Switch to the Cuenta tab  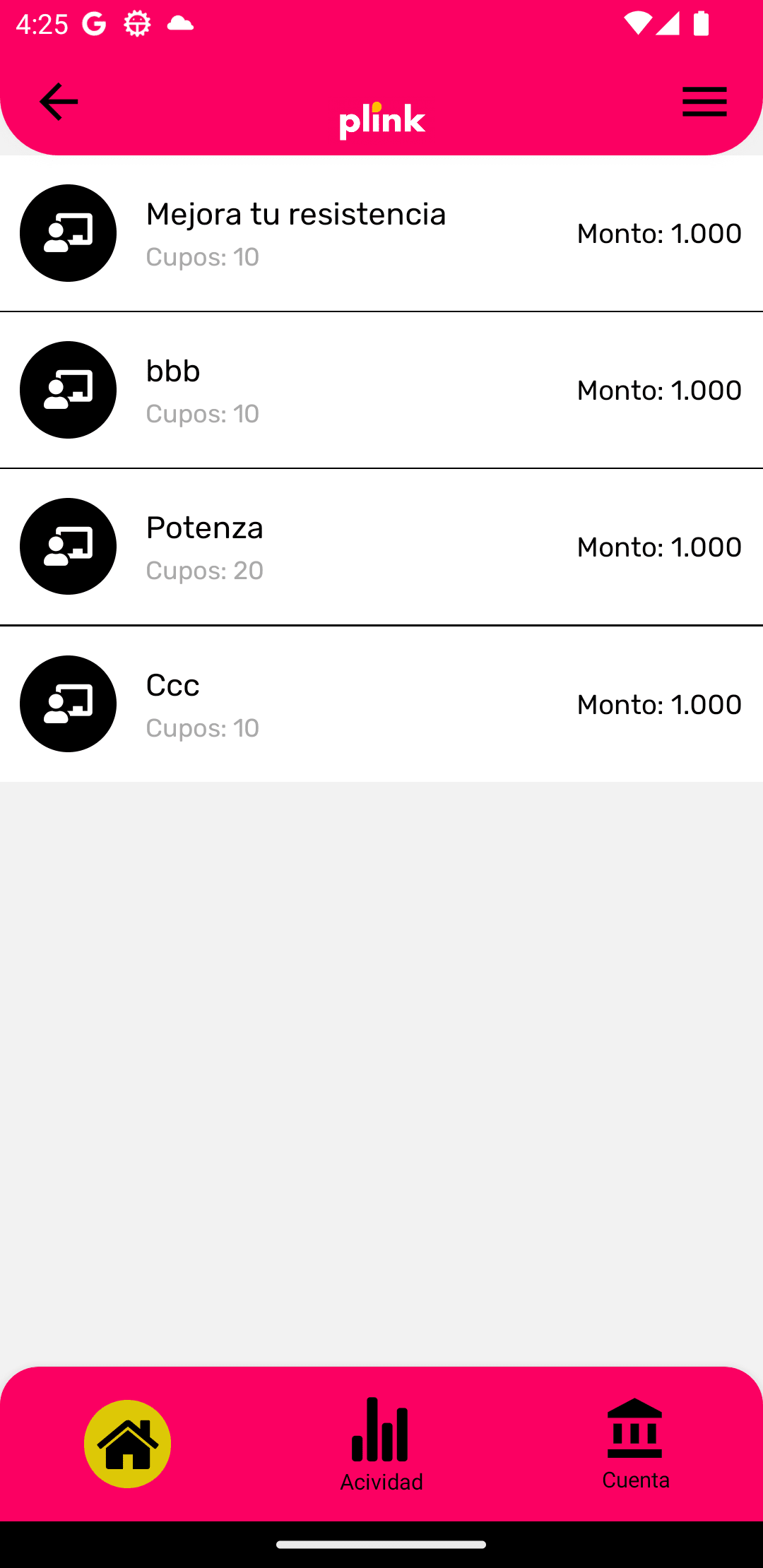point(635,1444)
